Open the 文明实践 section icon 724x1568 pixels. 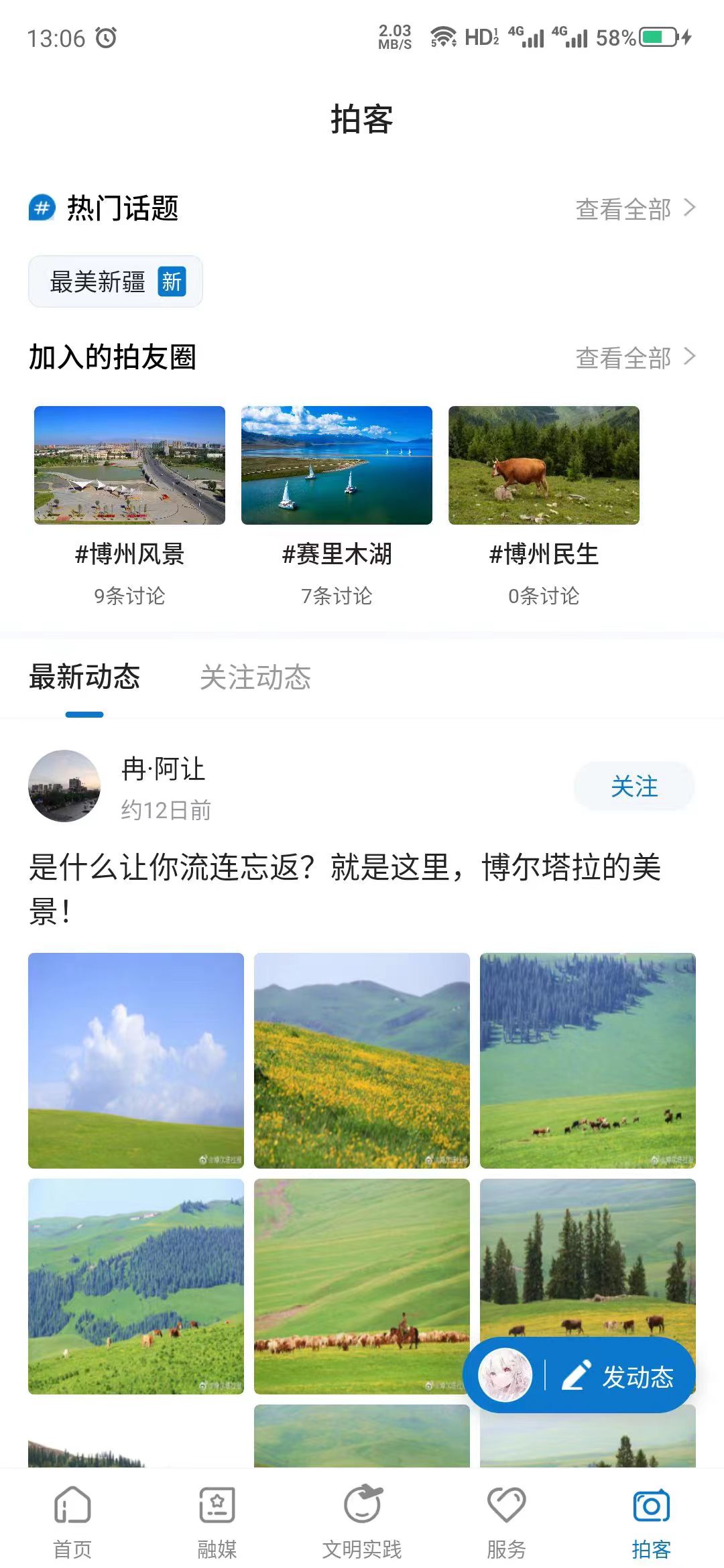click(362, 1503)
